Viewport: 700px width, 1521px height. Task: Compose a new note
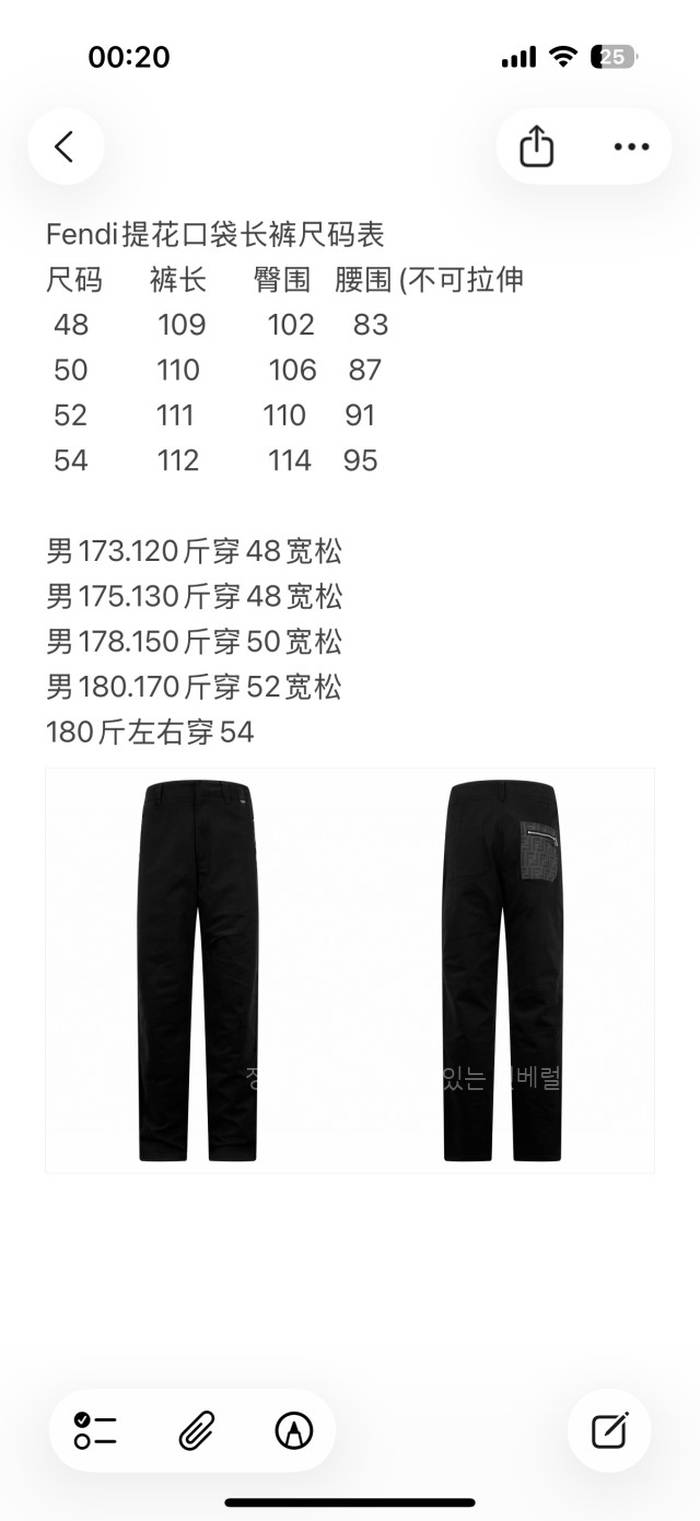click(609, 1431)
